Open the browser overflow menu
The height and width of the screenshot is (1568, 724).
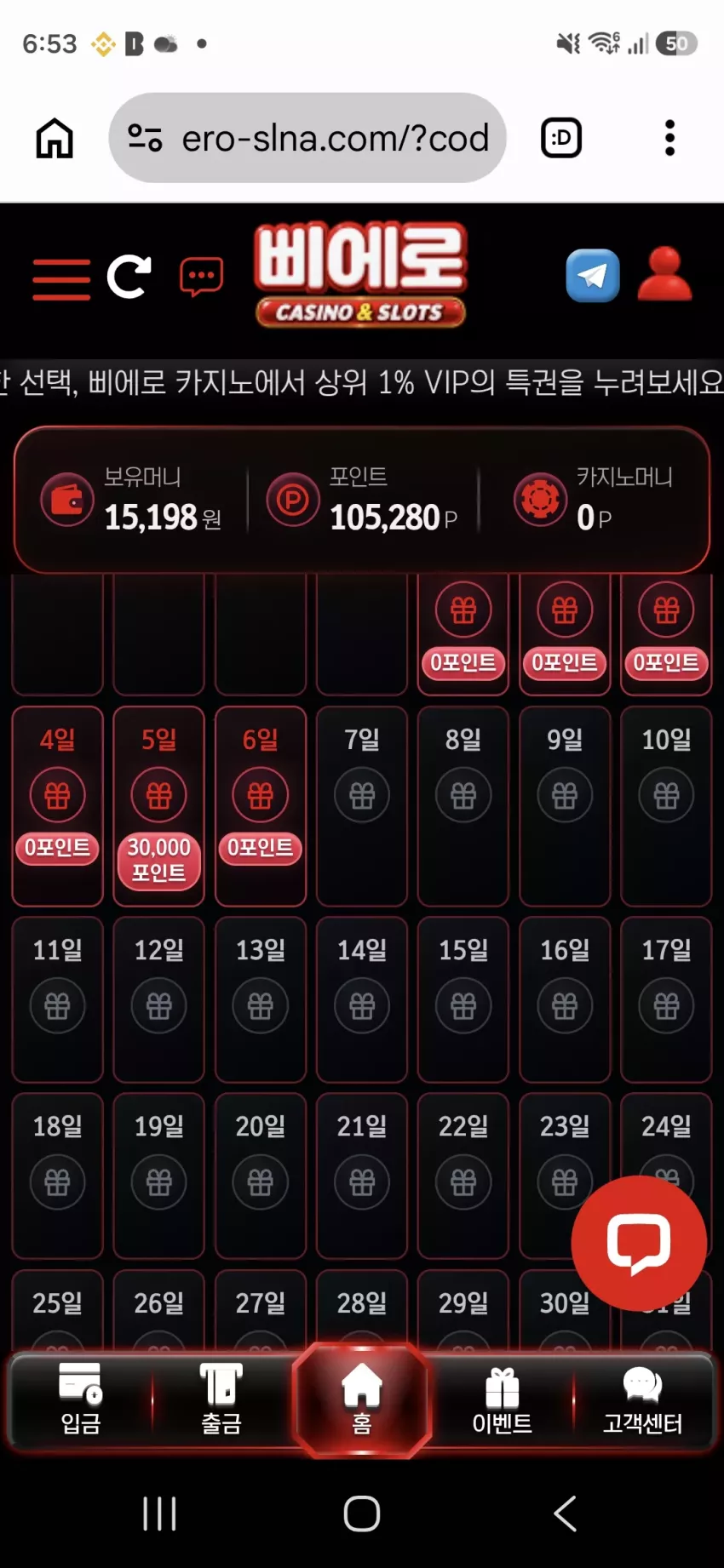coord(669,138)
